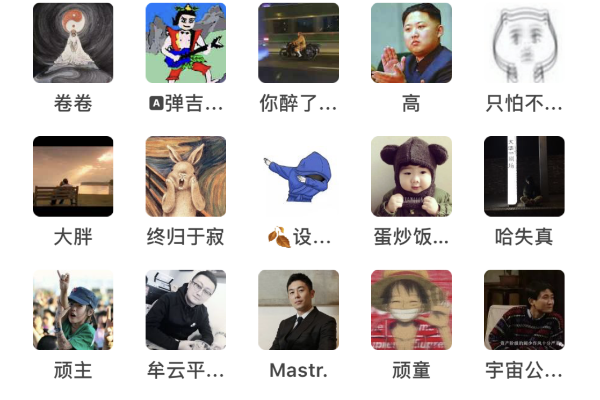Open member 大胖's profile
Screen dimensions: 600x400
(73, 177)
